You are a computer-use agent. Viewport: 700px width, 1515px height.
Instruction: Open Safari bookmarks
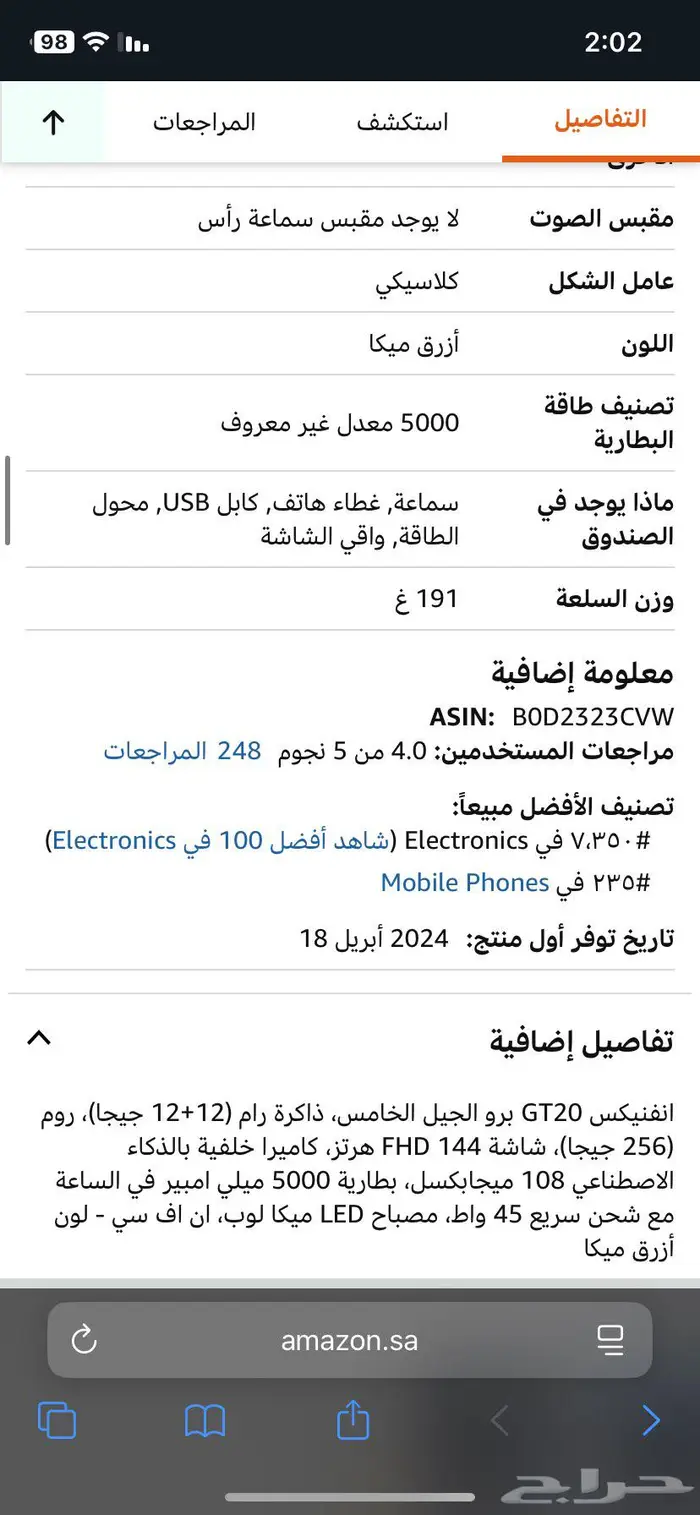[205, 1420]
